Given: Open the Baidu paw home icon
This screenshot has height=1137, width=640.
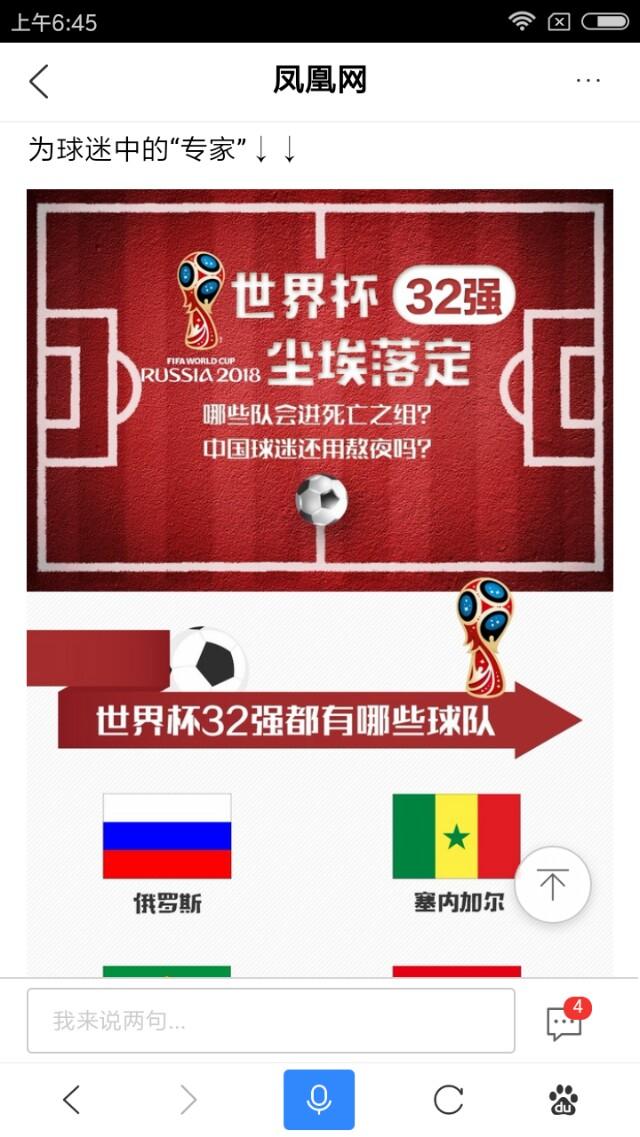Looking at the screenshot, I should tap(564, 1100).
